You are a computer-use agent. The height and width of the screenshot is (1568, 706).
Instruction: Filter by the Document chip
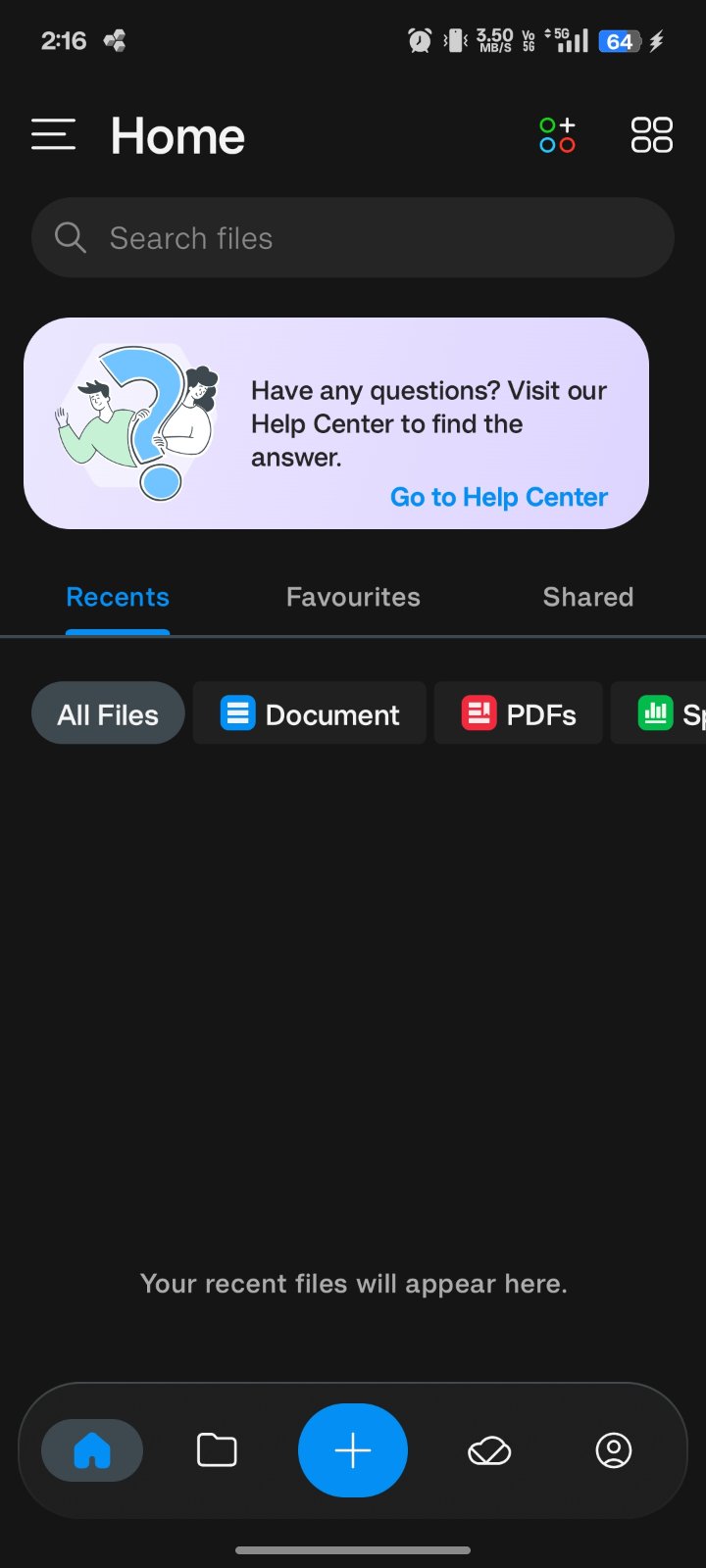click(x=310, y=713)
